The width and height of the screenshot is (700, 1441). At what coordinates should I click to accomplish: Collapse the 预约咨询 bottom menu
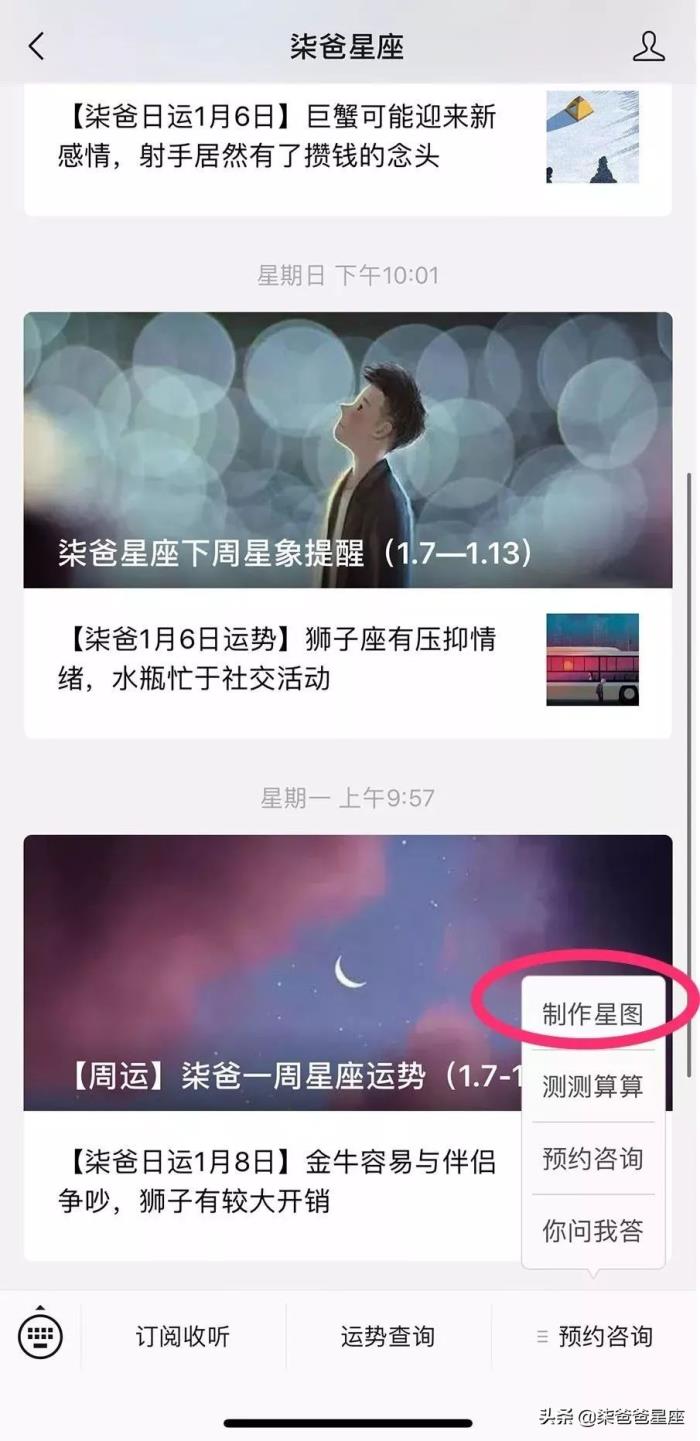pos(595,1336)
